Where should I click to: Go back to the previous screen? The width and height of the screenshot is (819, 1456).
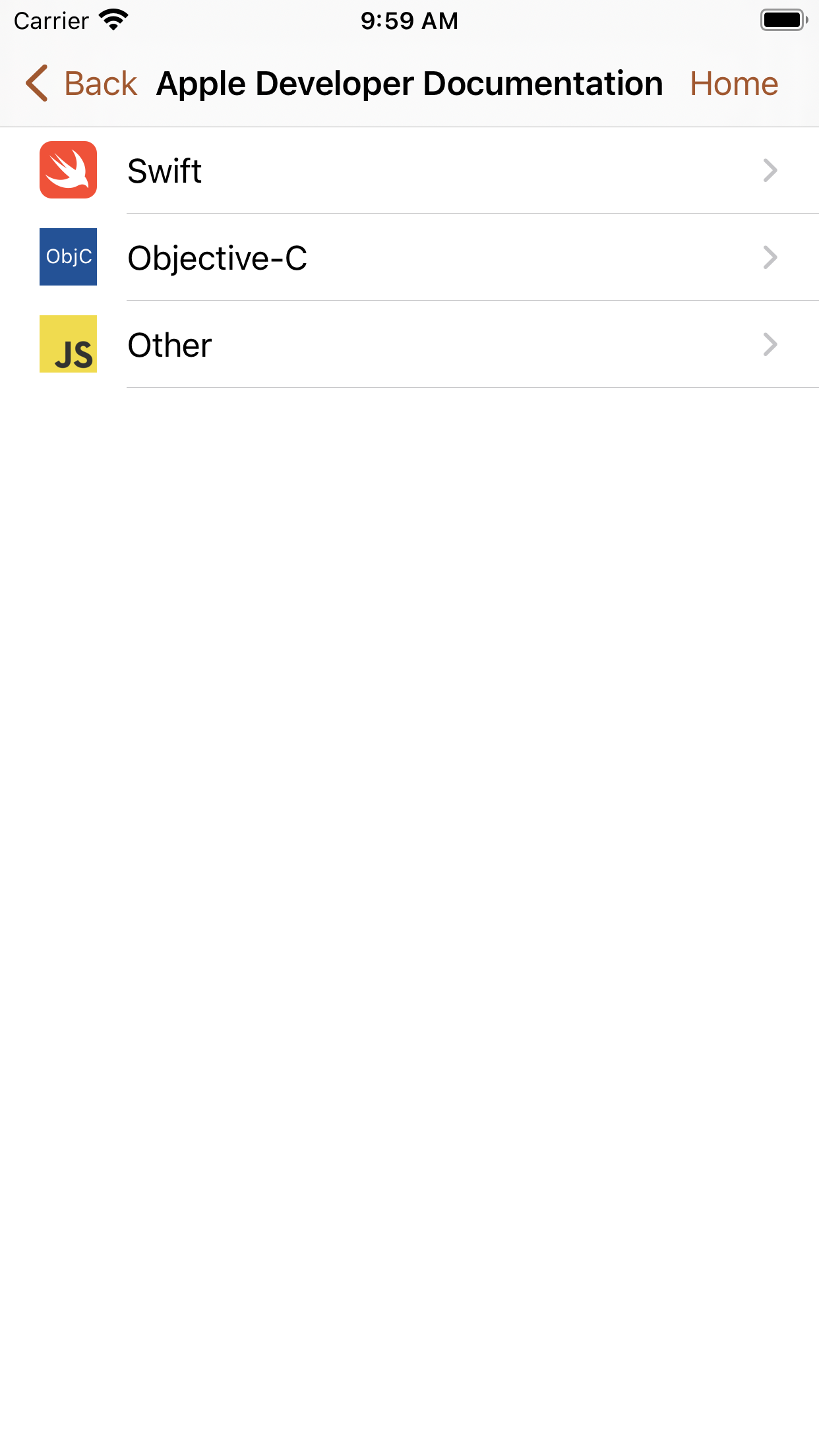tap(81, 84)
